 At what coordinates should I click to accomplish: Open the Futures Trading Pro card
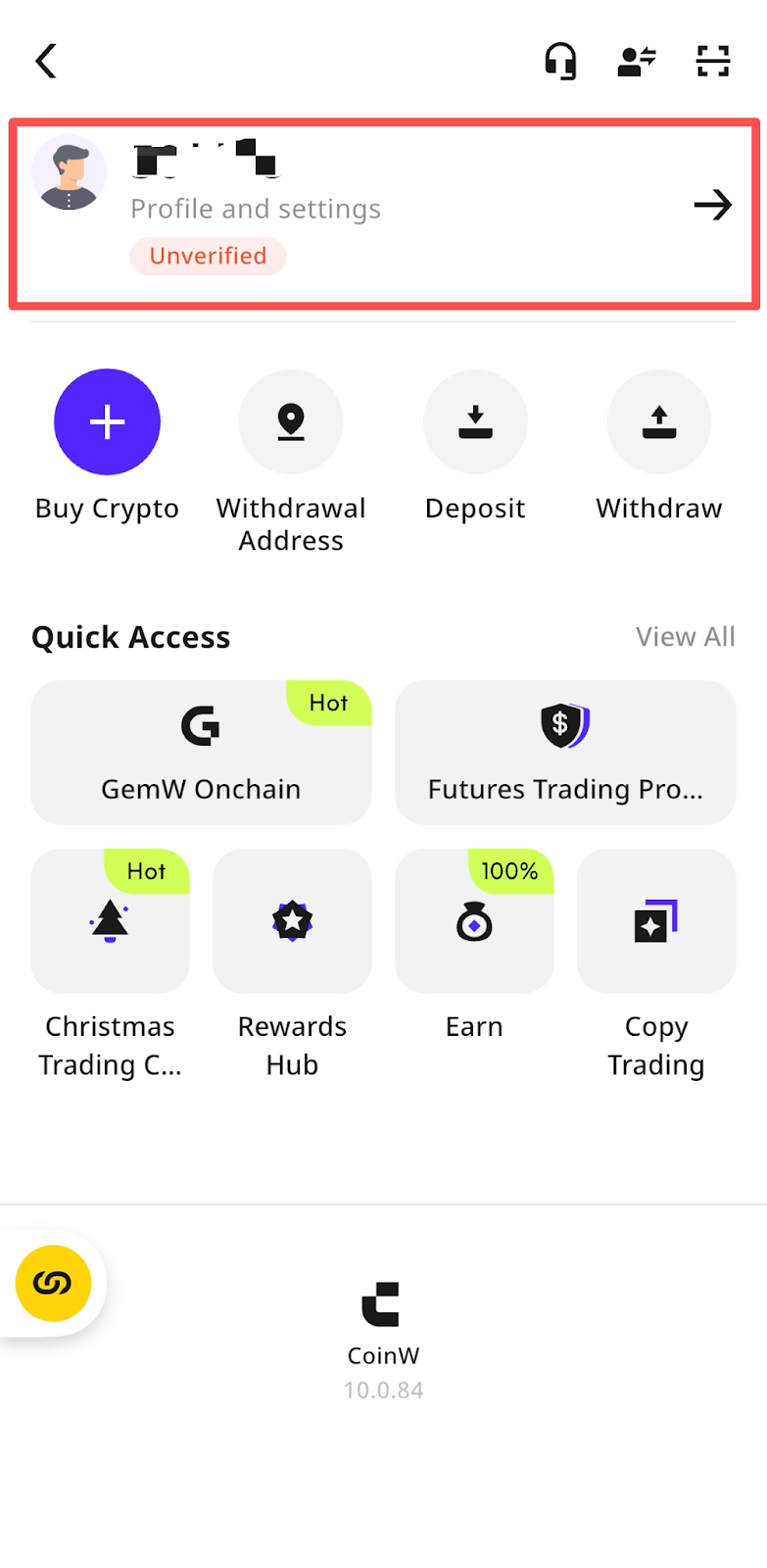(565, 752)
